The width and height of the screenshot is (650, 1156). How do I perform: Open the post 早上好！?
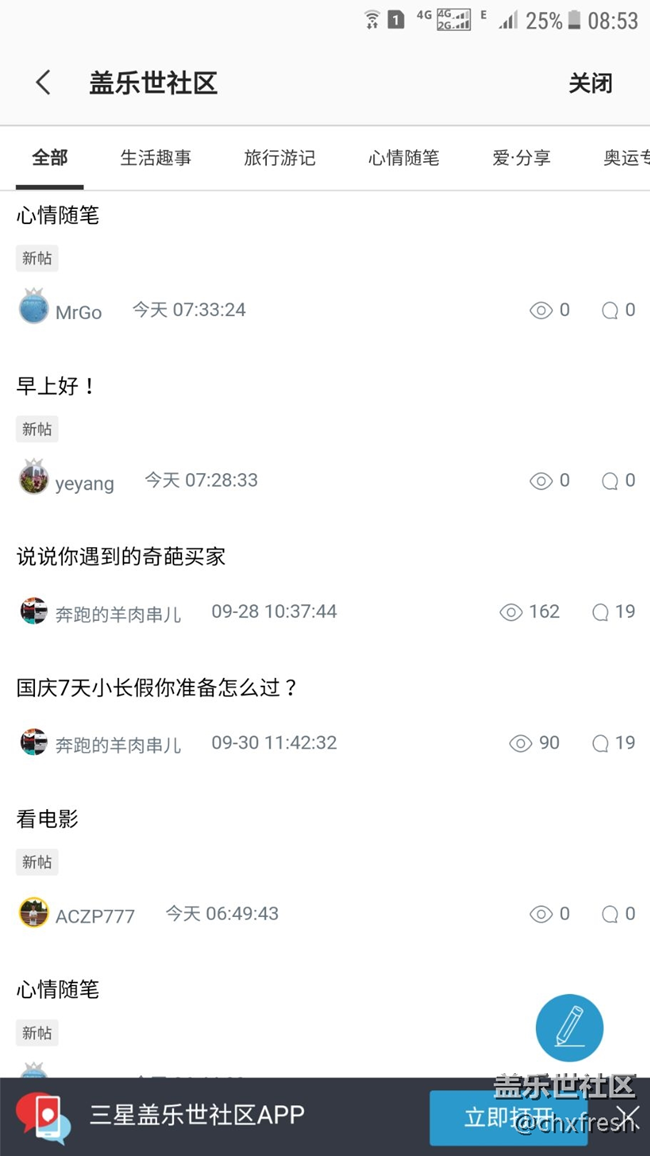56,386
